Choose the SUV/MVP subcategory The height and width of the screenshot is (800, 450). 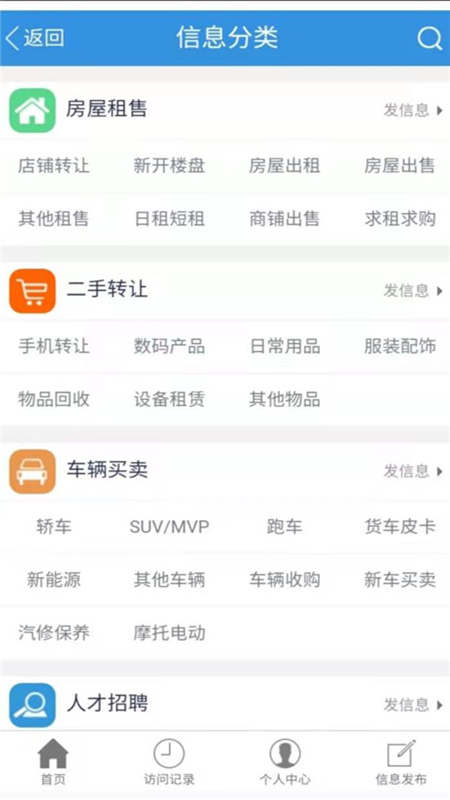[x=169, y=527]
